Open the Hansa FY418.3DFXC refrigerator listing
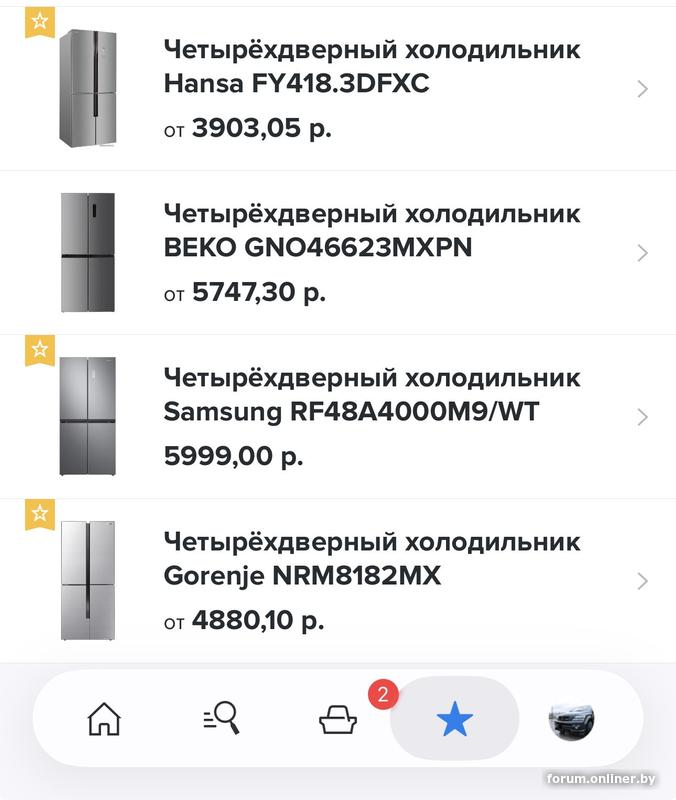This screenshot has width=676, height=800. [x=371, y=67]
